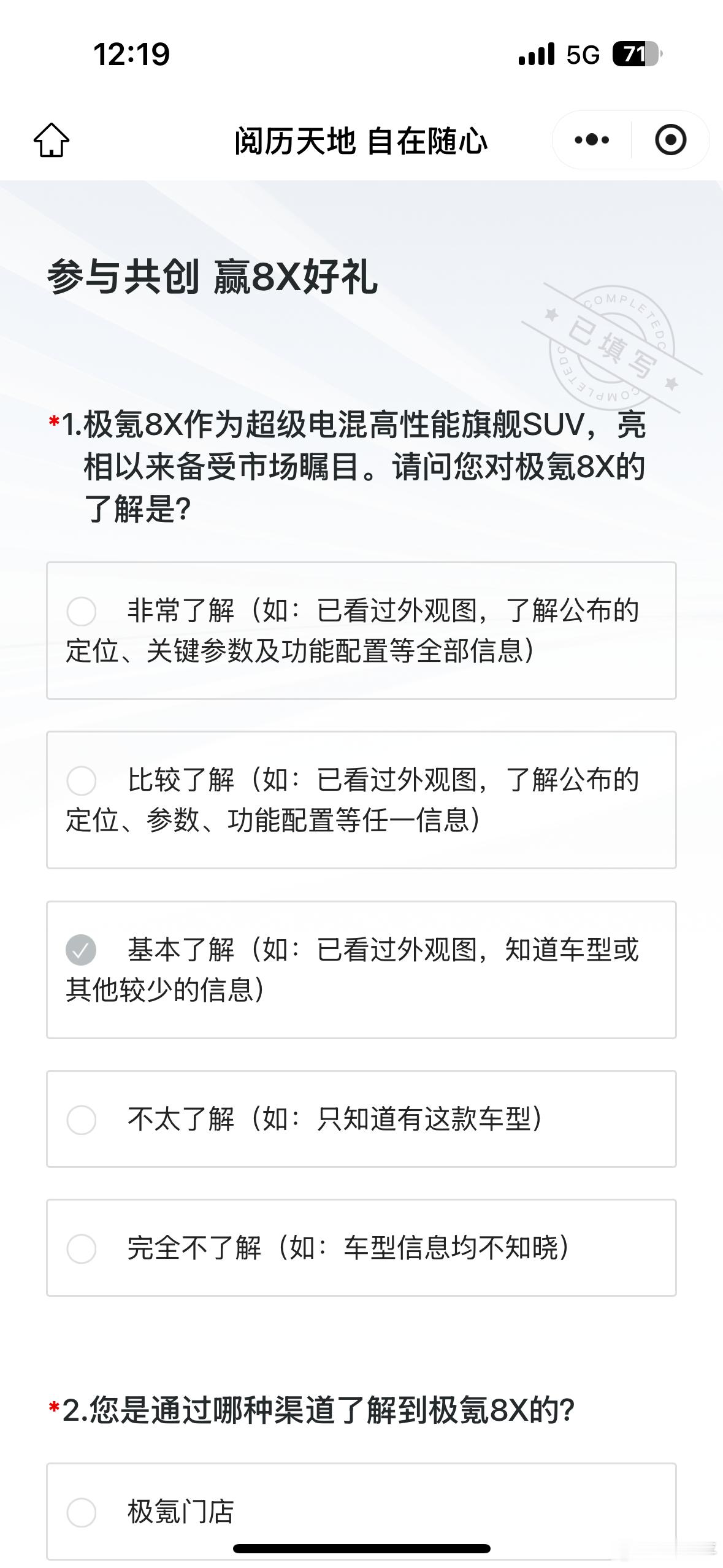Tap the cellular signal bars icon

point(535,55)
